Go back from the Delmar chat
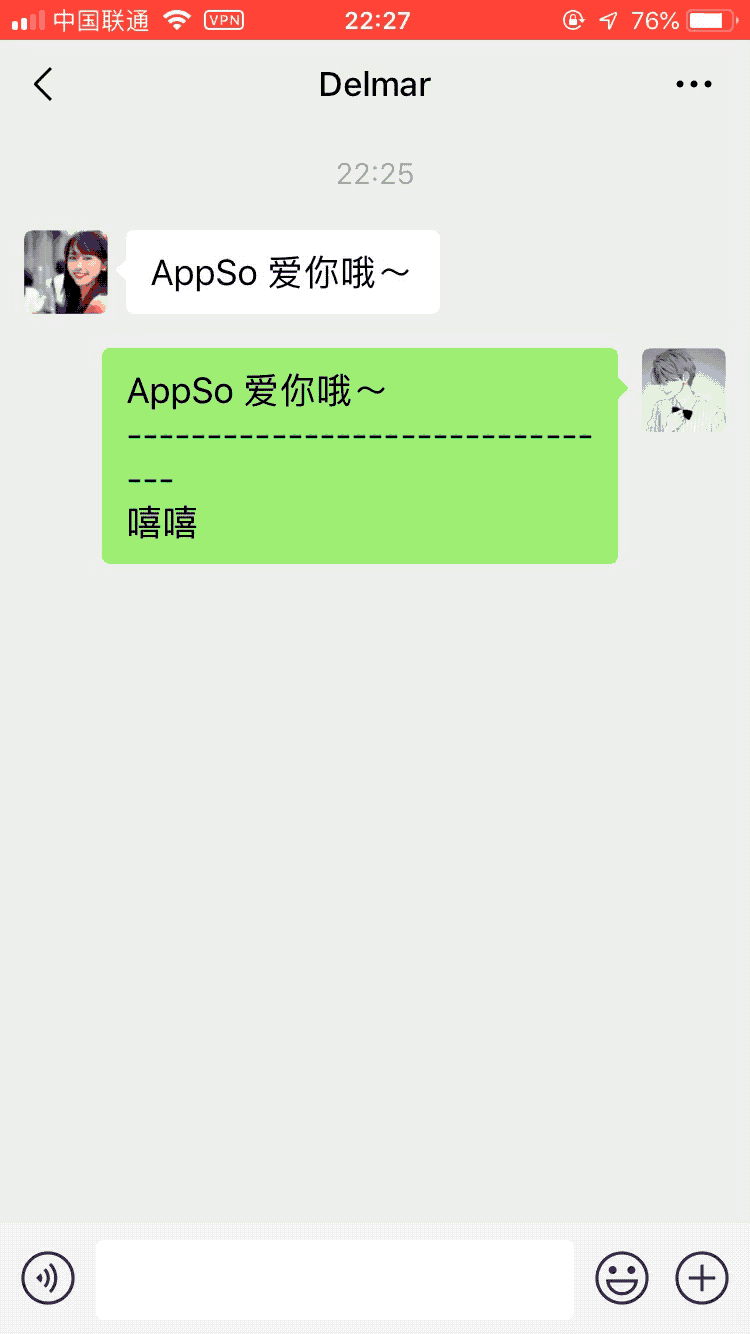The width and height of the screenshot is (750, 1334). (x=42, y=85)
